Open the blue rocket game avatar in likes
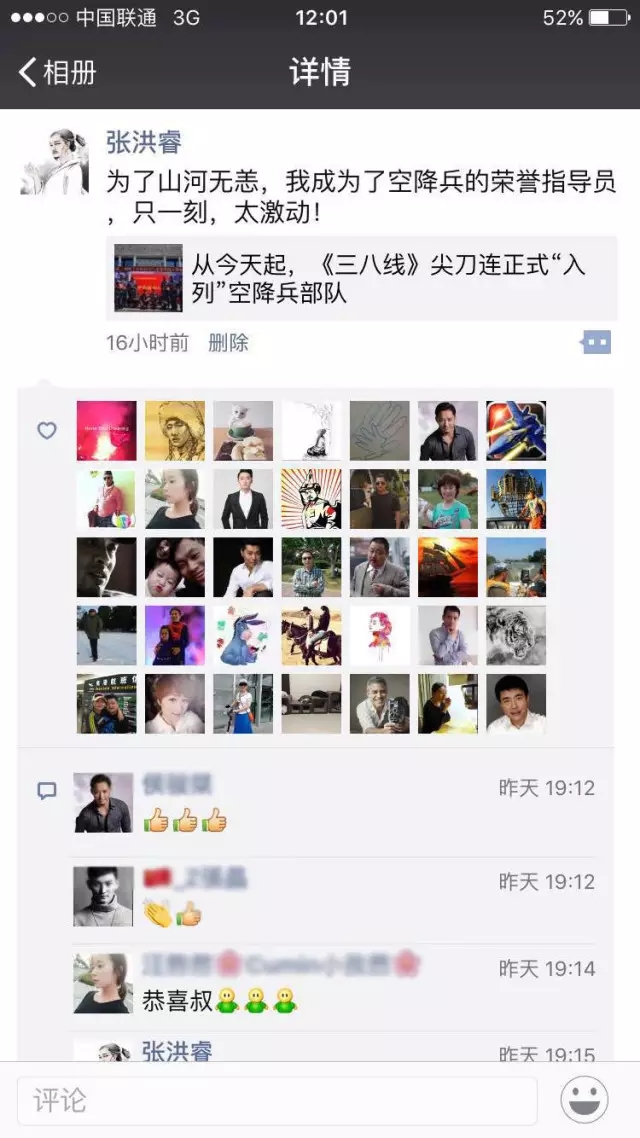640x1138 pixels. tap(516, 431)
